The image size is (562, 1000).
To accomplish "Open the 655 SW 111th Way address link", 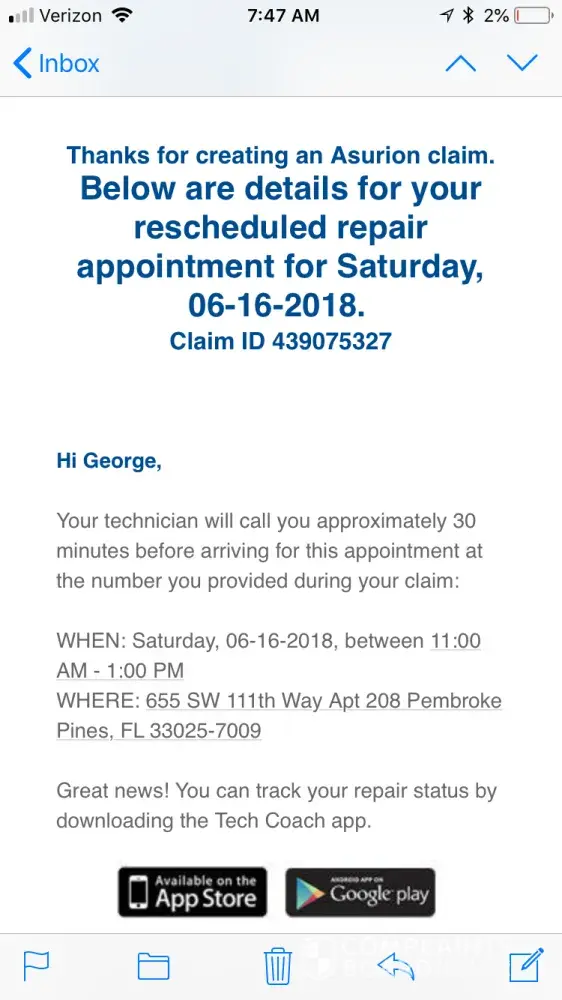I will [279, 715].
